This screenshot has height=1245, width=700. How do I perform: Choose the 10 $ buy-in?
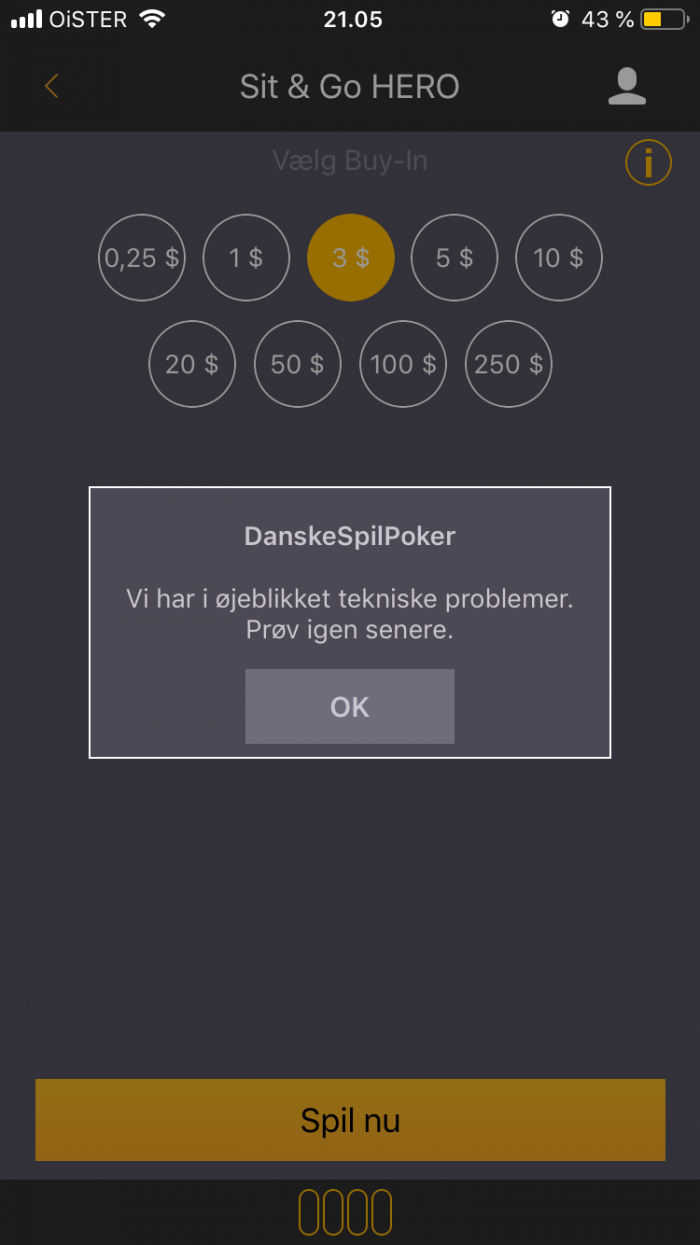(559, 258)
